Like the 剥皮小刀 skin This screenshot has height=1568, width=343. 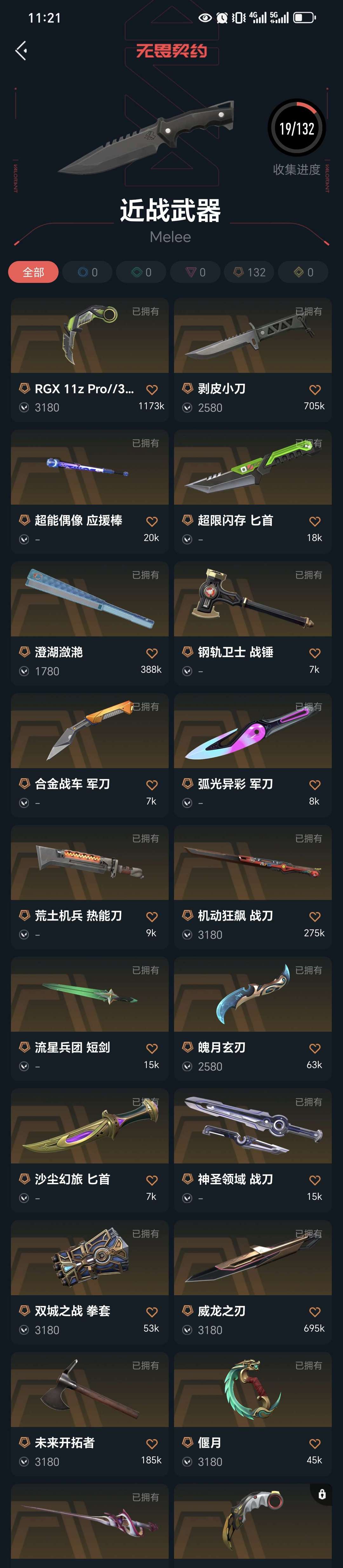click(x=314, y=390)
